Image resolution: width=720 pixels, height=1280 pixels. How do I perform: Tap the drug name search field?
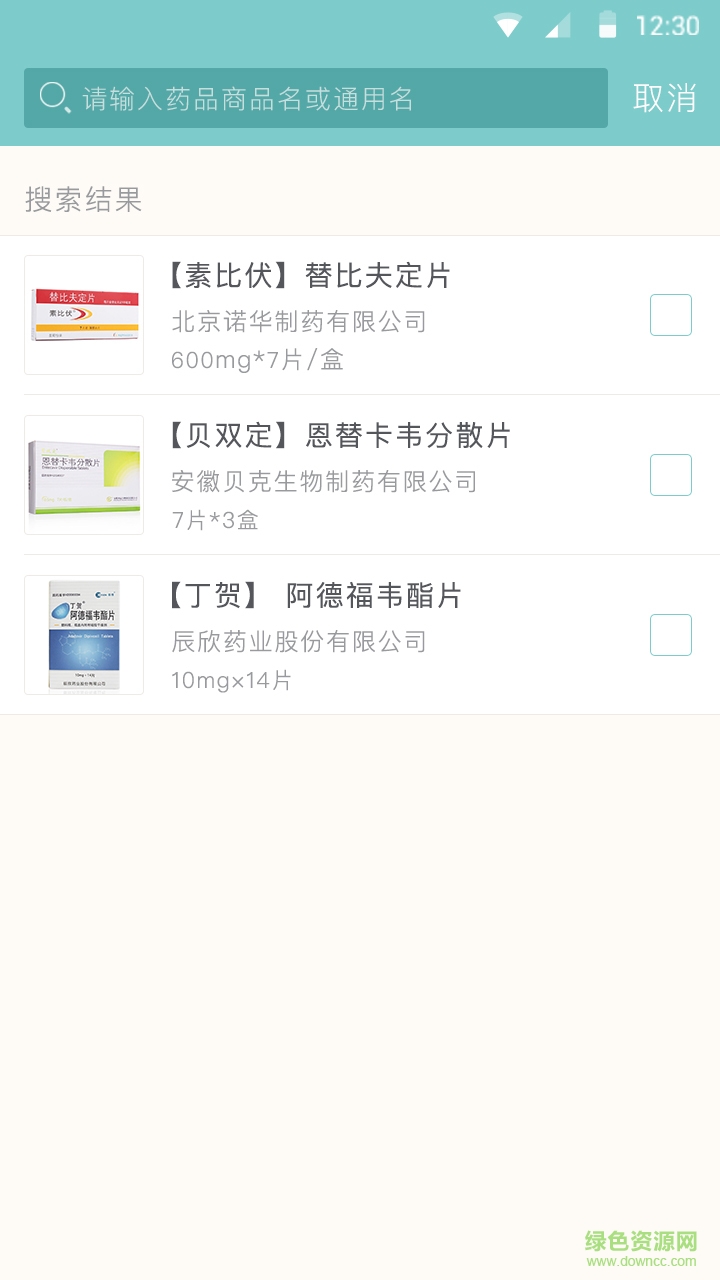pos(315,98)
